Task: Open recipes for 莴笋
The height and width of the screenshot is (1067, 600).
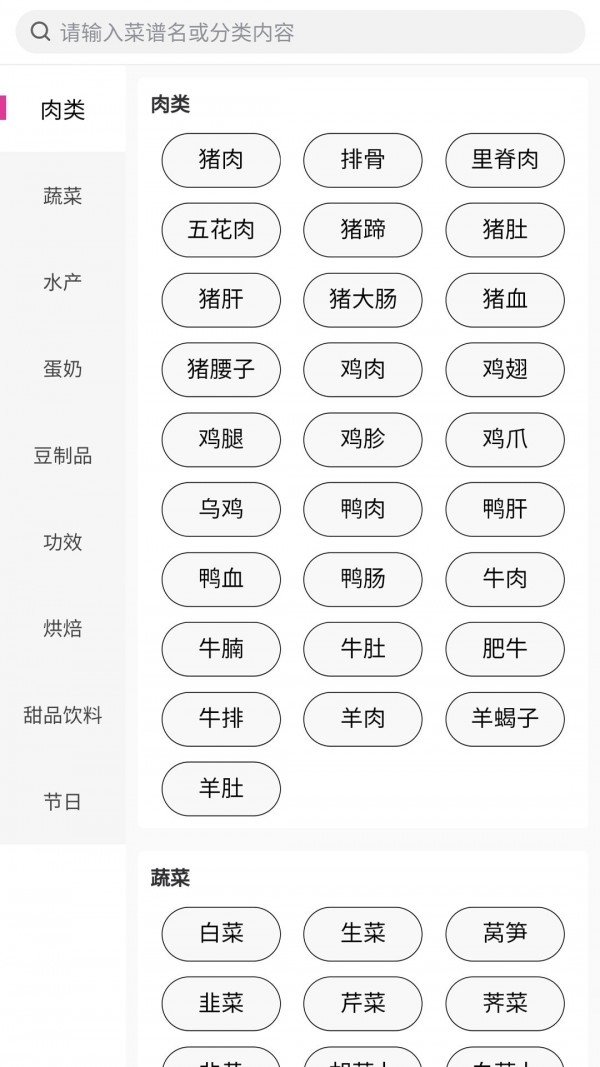Action: 505,934
